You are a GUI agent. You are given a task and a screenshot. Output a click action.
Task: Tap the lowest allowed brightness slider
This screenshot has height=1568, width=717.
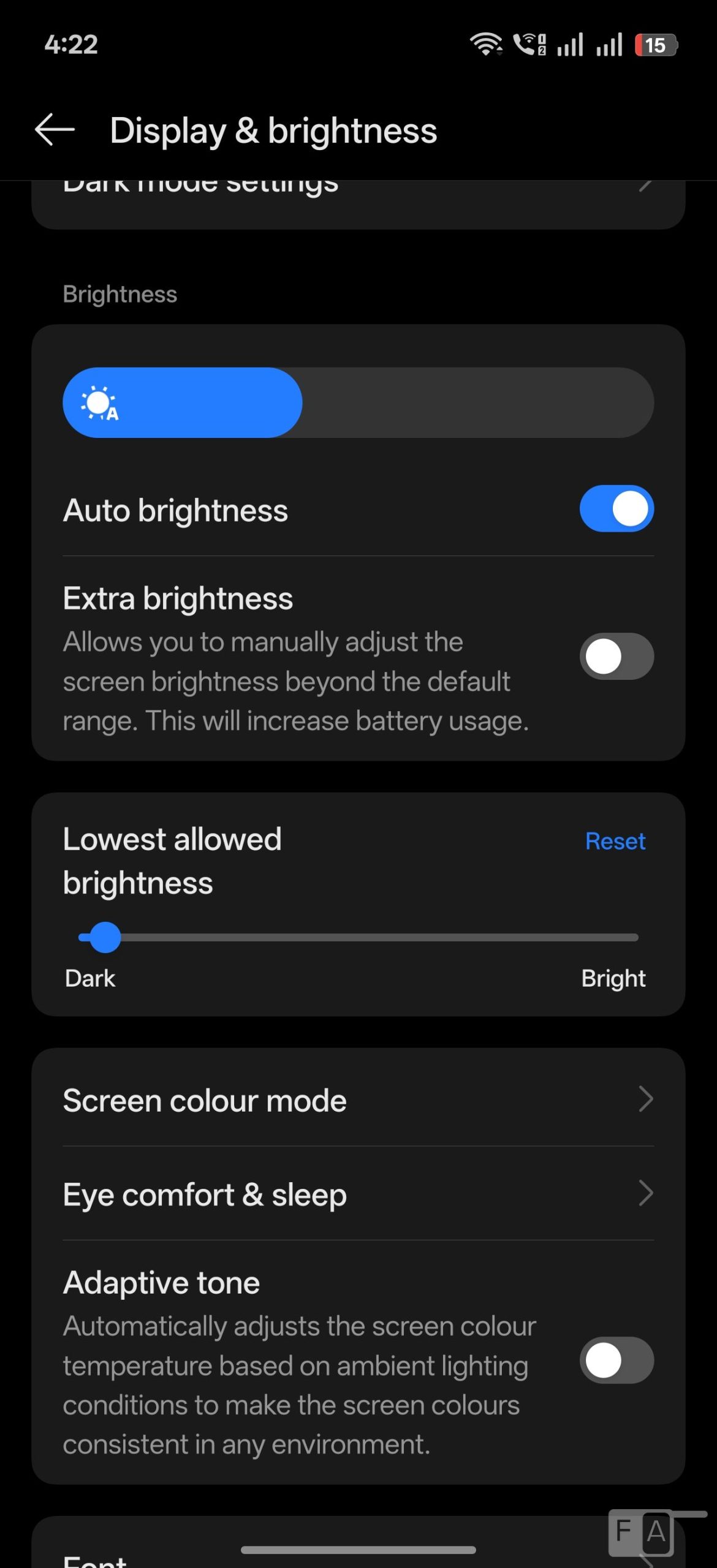358,937
